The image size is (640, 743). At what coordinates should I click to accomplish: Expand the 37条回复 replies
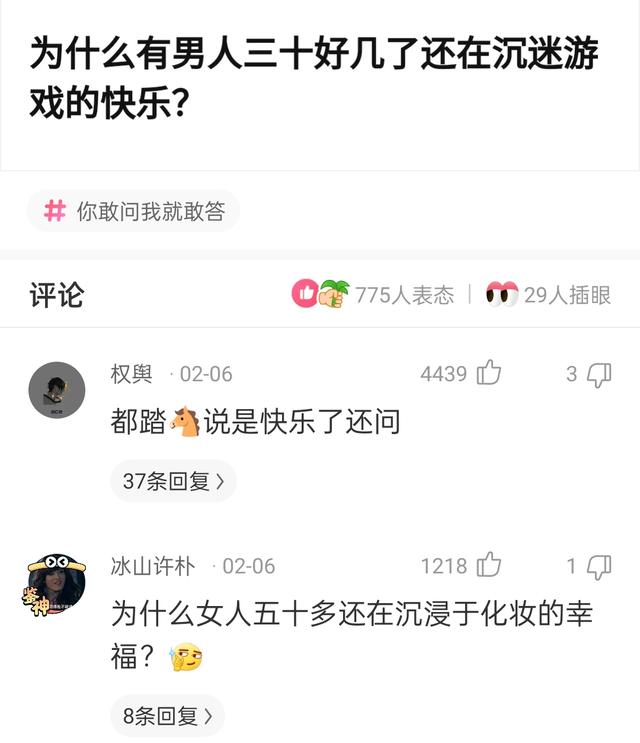coord(173,481)
